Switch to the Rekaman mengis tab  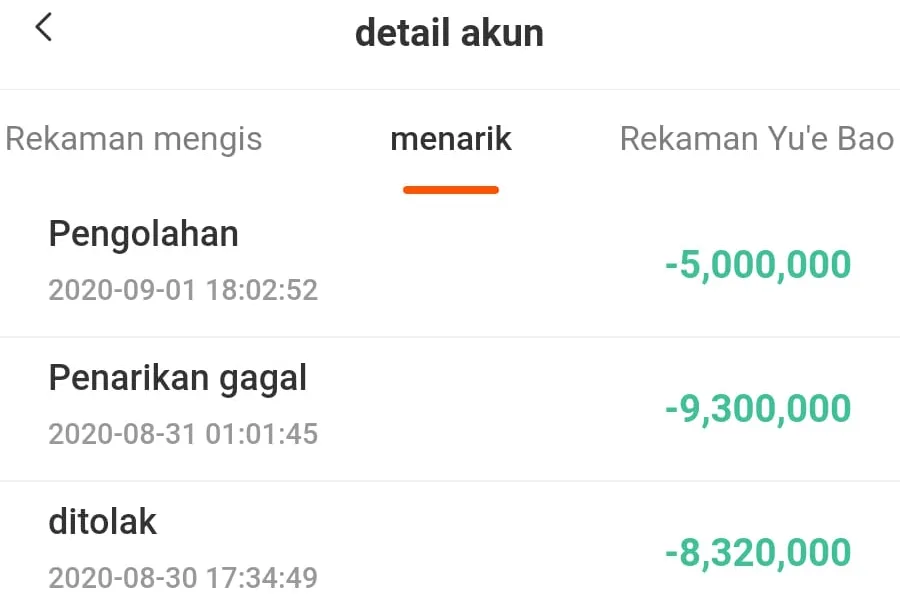[x=134, y=139]
